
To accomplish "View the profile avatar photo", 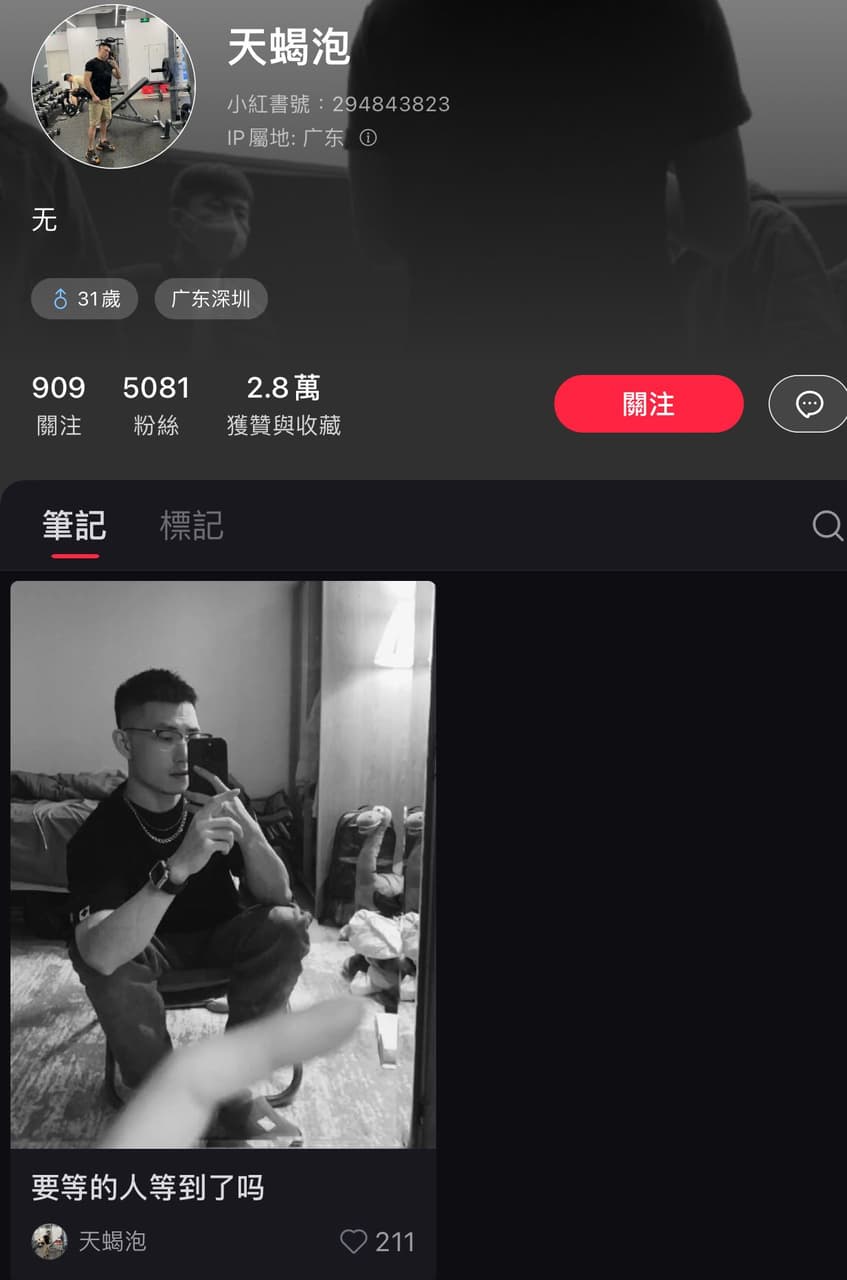I will [x=113, y=86].
